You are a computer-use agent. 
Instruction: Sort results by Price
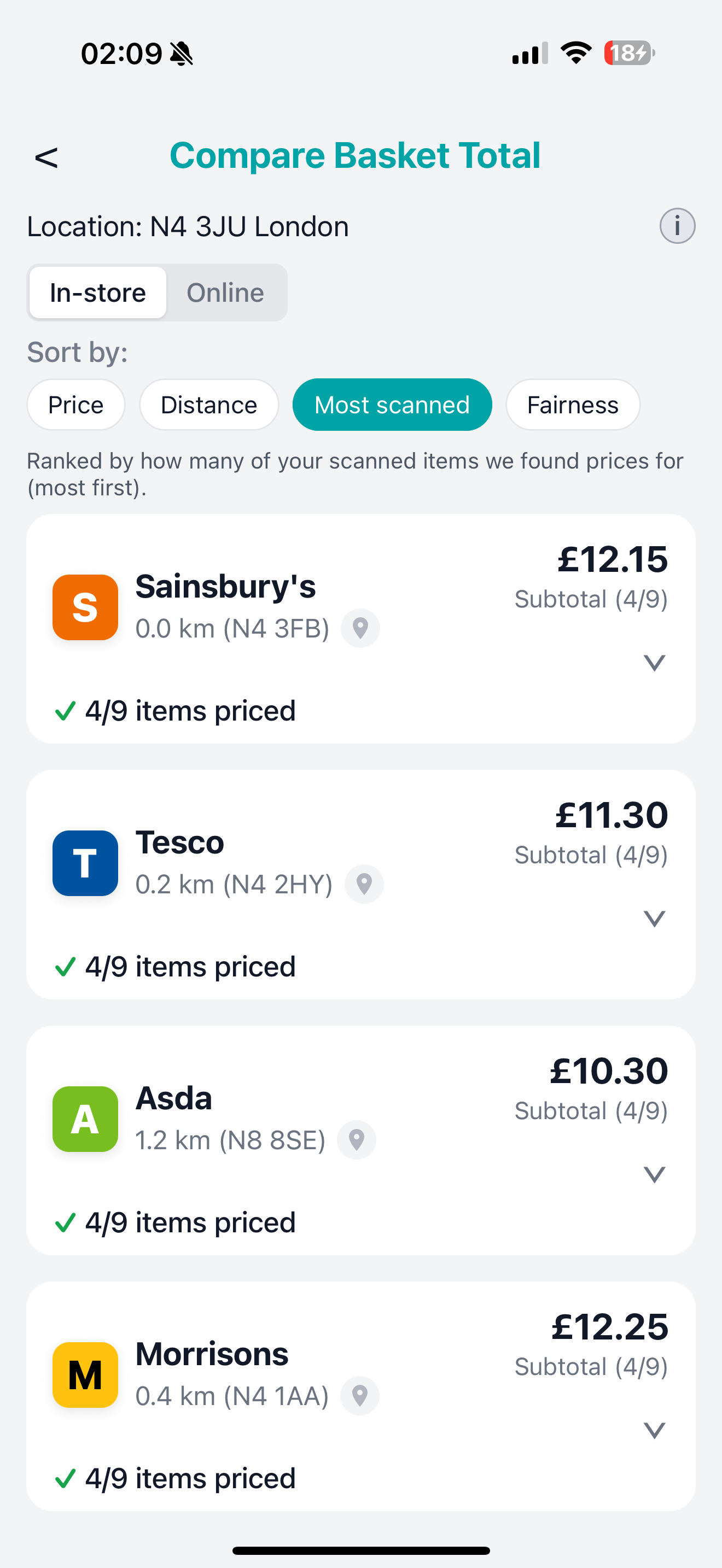[x=75, y=404]
